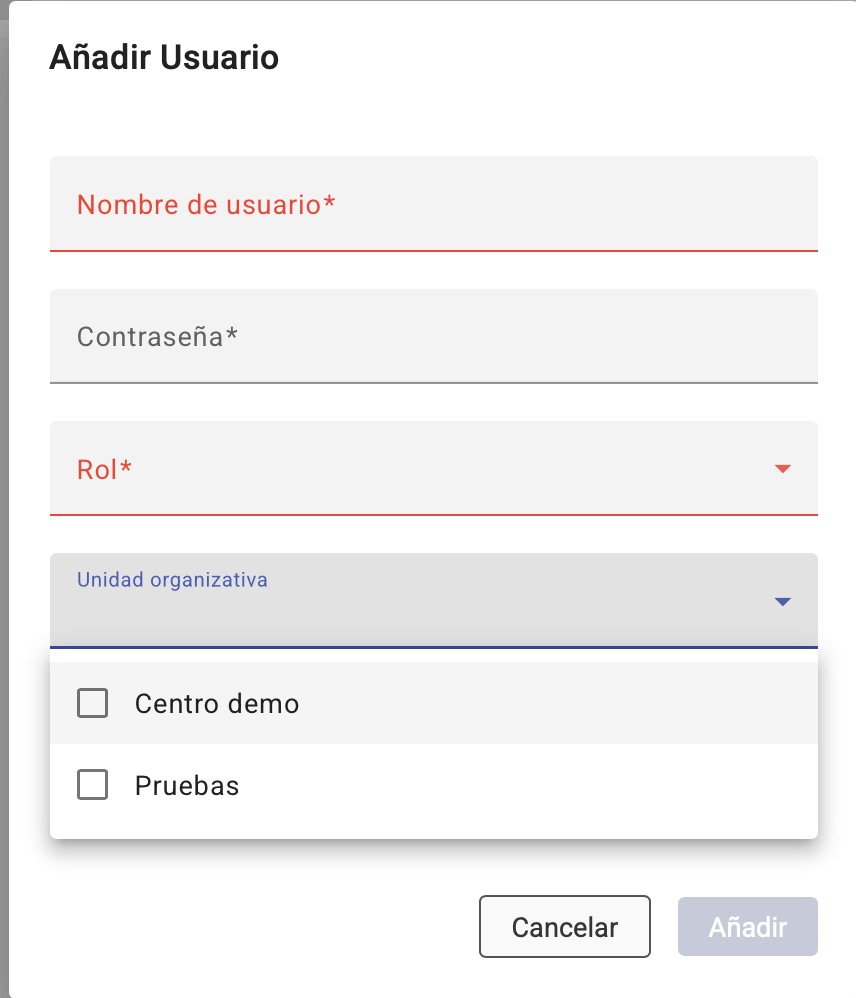
Task: Open the Rol dropdown
Action: pyautogui.click(x=433, y=468)
